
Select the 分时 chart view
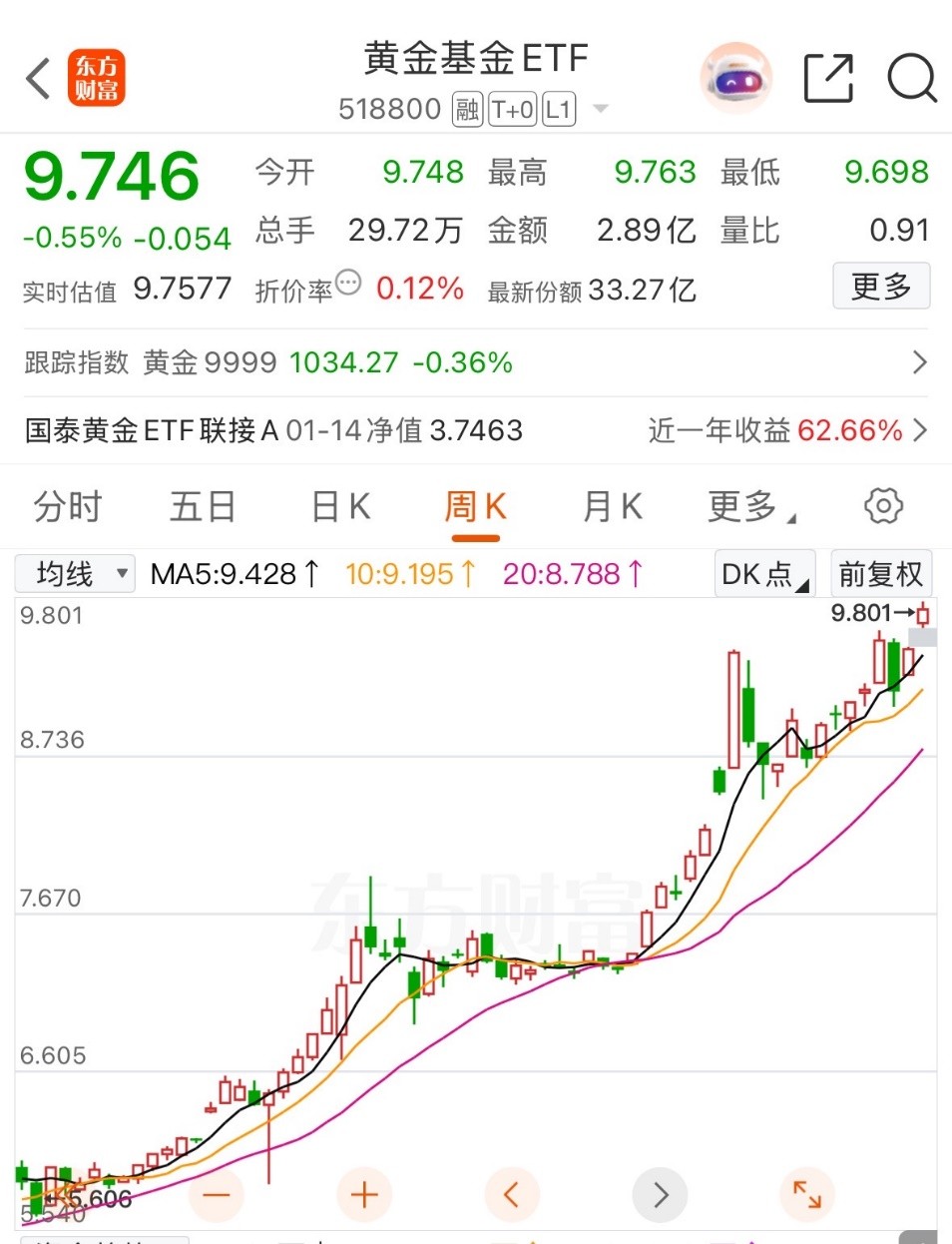click(66, 506)
